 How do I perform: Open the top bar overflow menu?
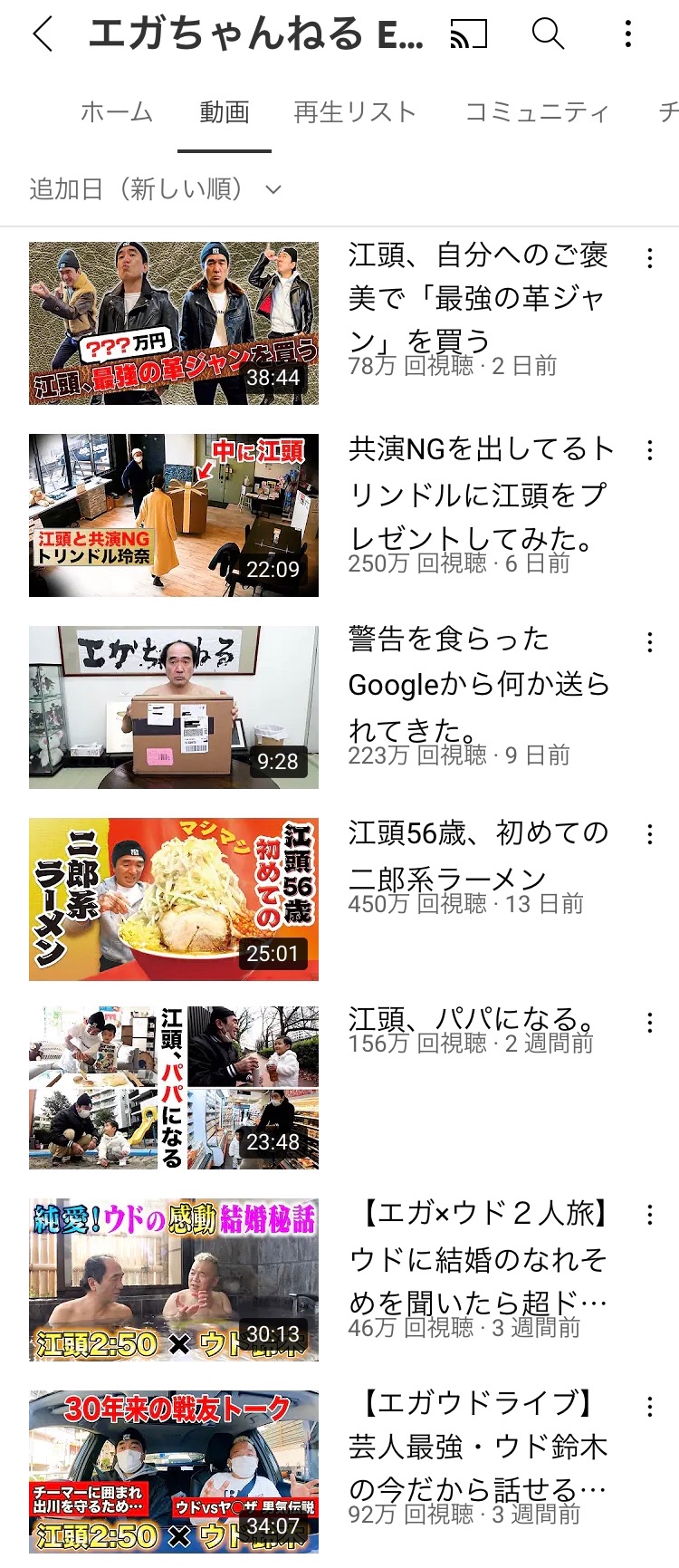[628, 34]
